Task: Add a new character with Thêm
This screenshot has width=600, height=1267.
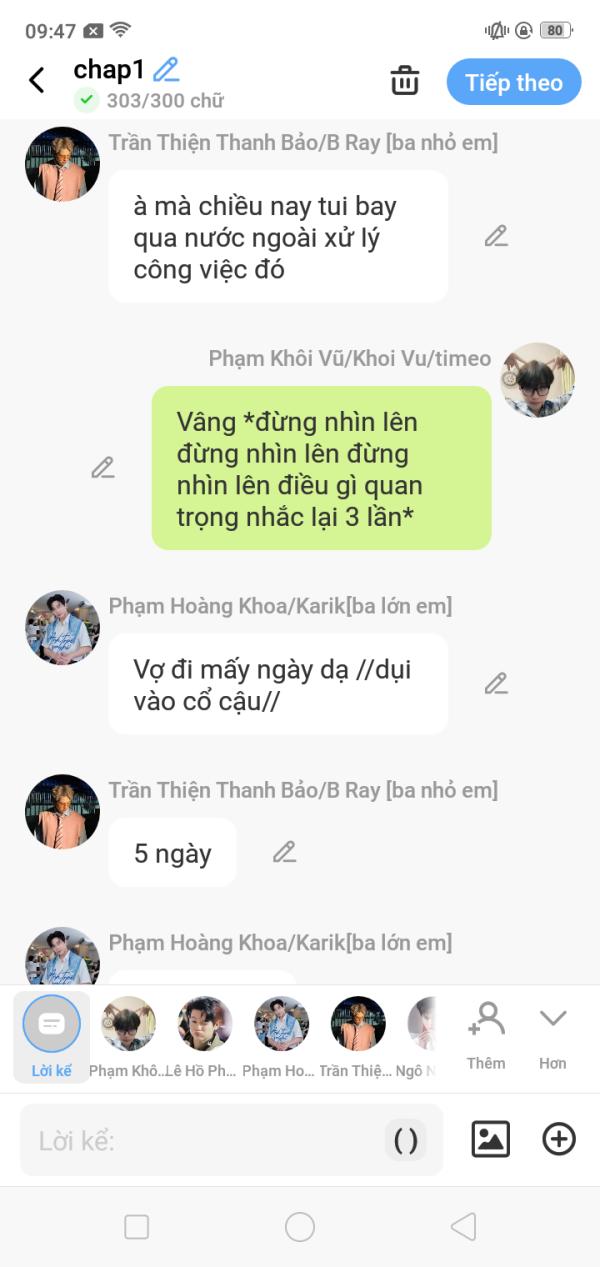Action: click(x=486, y=1036)
